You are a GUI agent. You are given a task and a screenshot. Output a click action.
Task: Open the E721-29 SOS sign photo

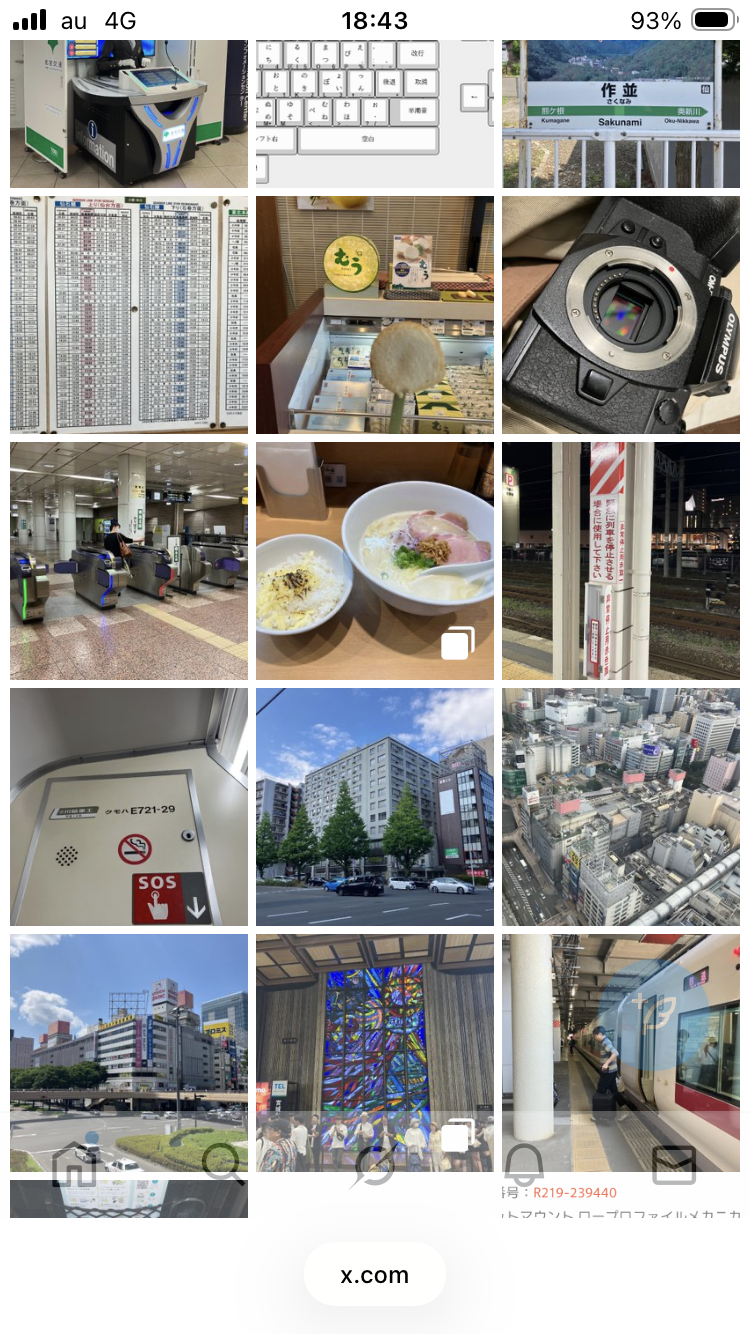(129, 807)
